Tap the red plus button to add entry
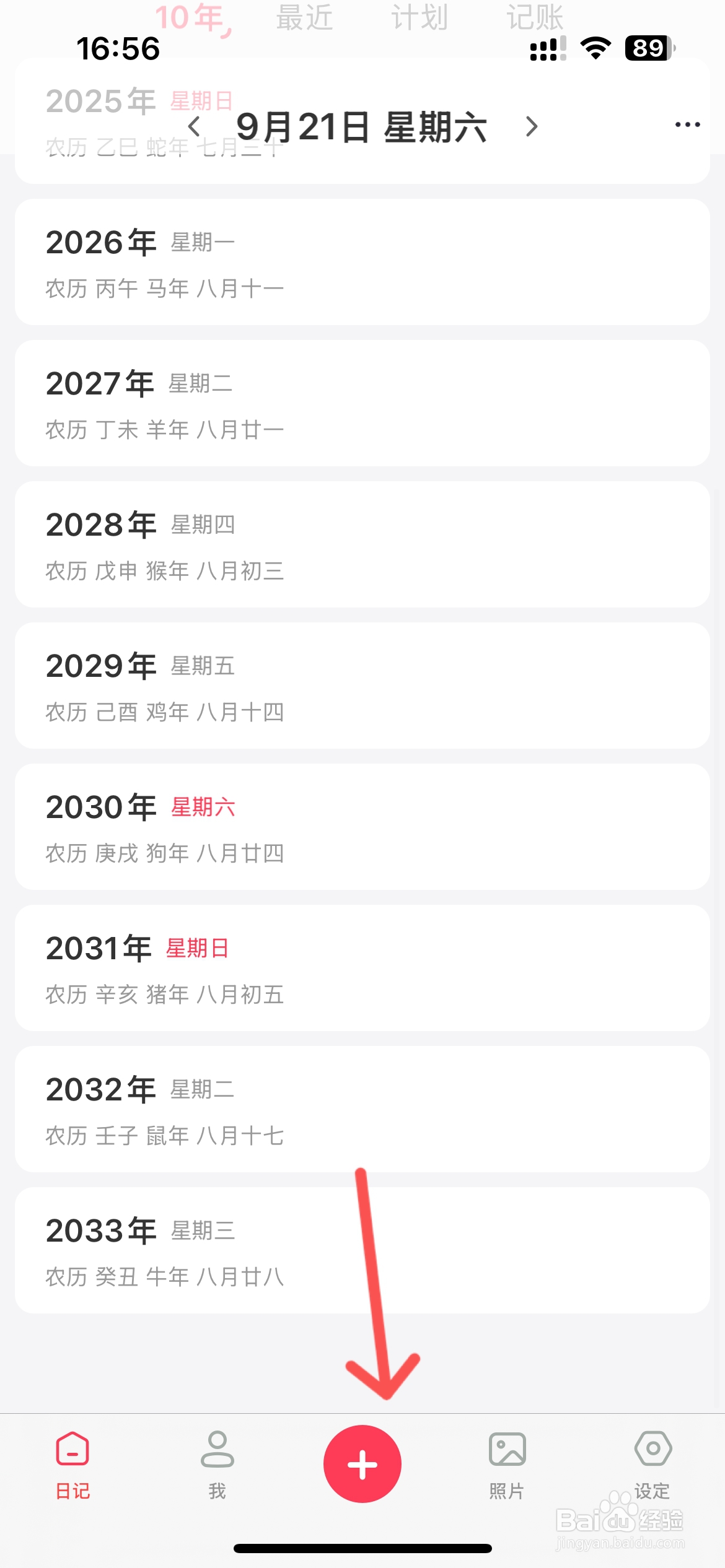The width and height of the screenshot is (725, 1568). coord(362,1464)
